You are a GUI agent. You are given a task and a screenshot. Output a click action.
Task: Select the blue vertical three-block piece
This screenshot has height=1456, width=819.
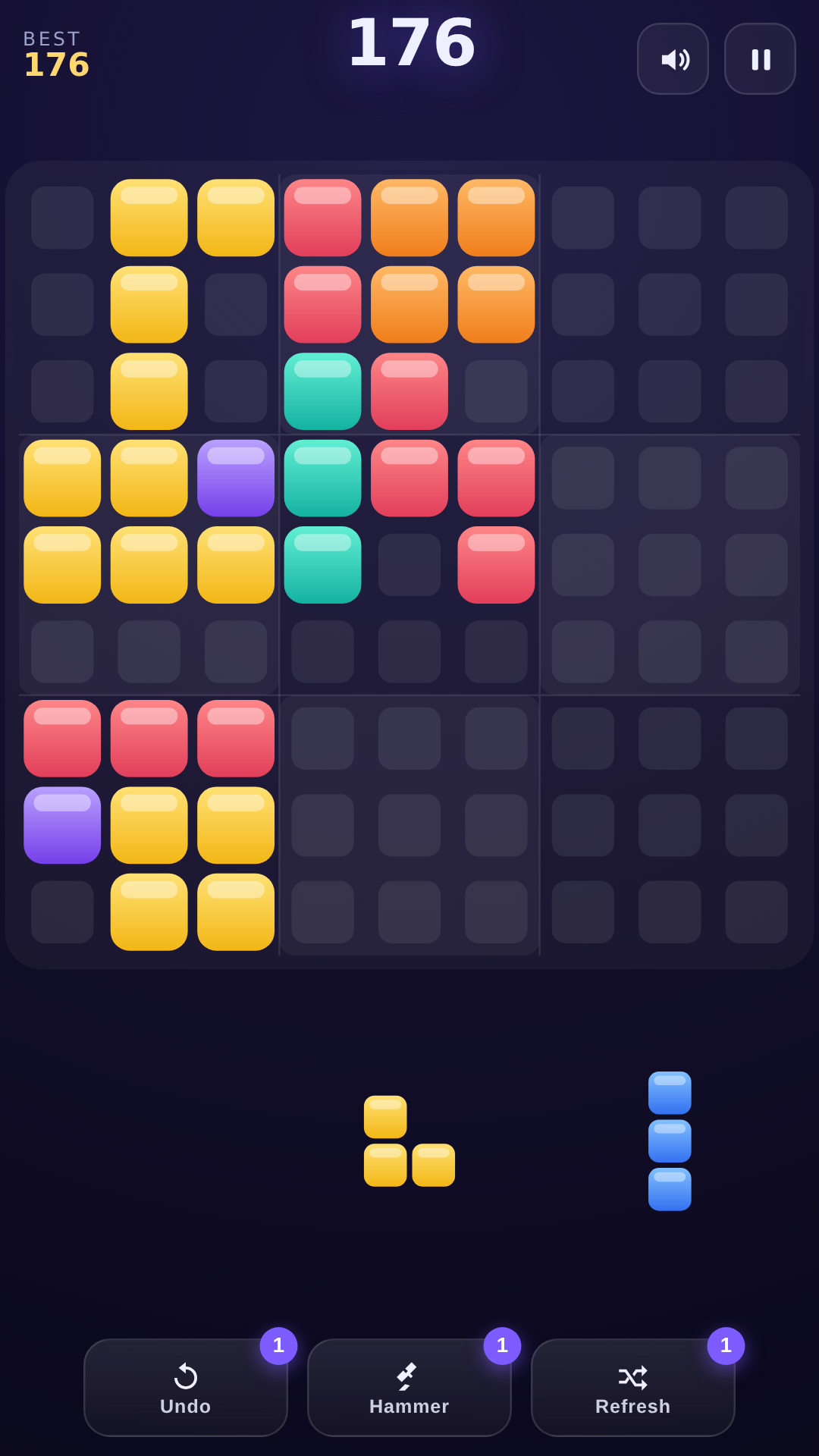click(670, 1141)
